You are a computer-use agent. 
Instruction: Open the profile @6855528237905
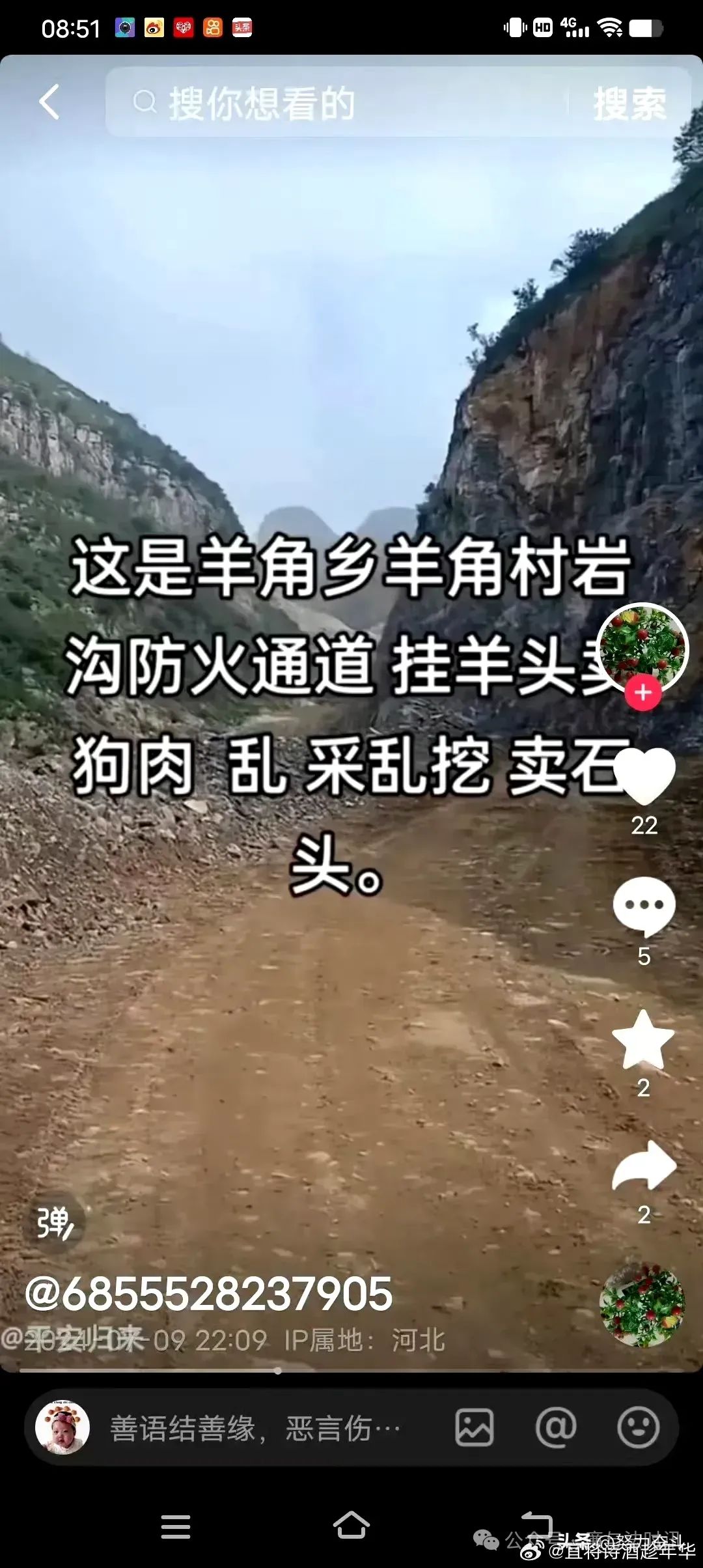click(x=208, y=1294)
